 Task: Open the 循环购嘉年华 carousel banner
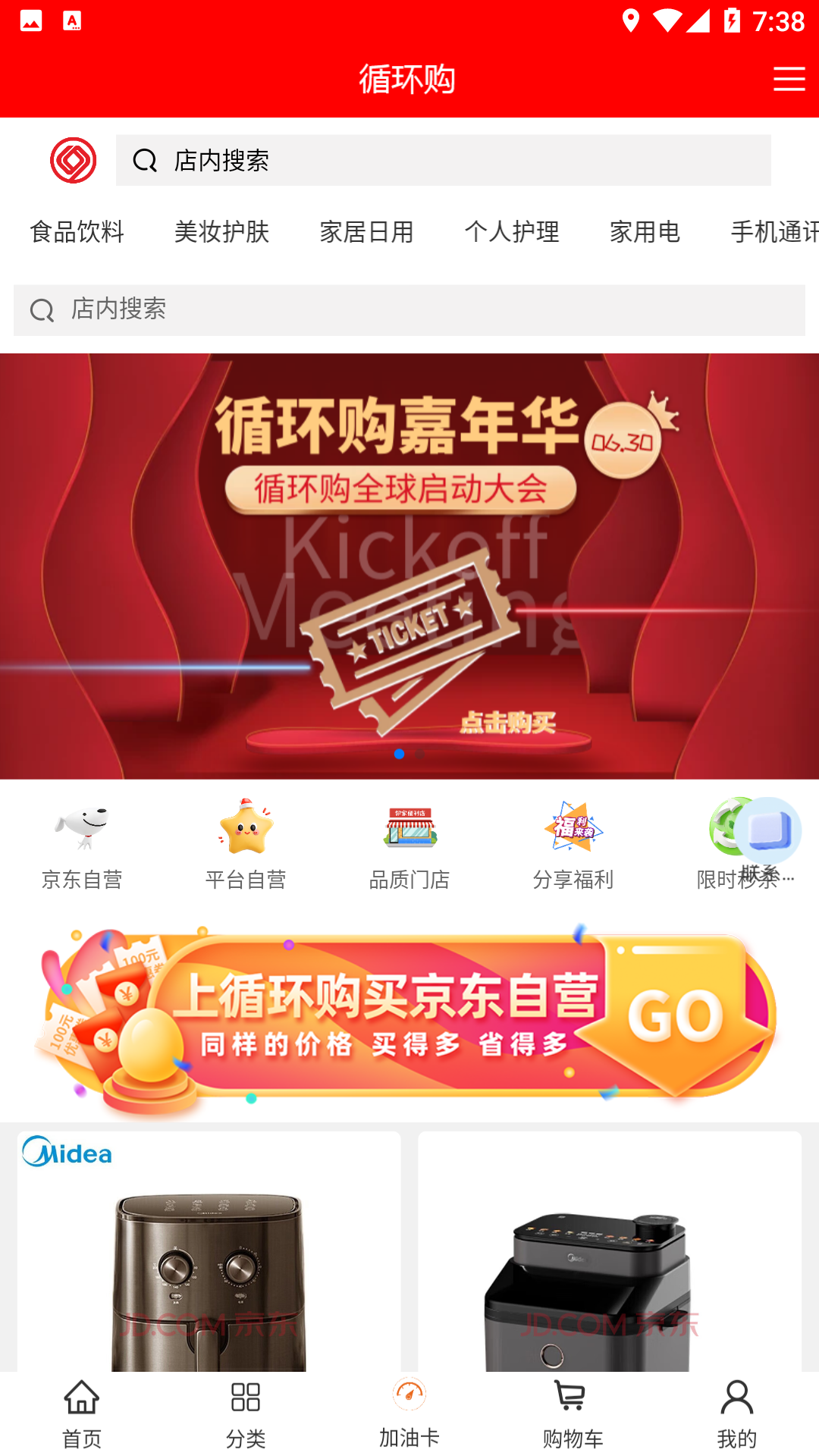tap(409, 566)
